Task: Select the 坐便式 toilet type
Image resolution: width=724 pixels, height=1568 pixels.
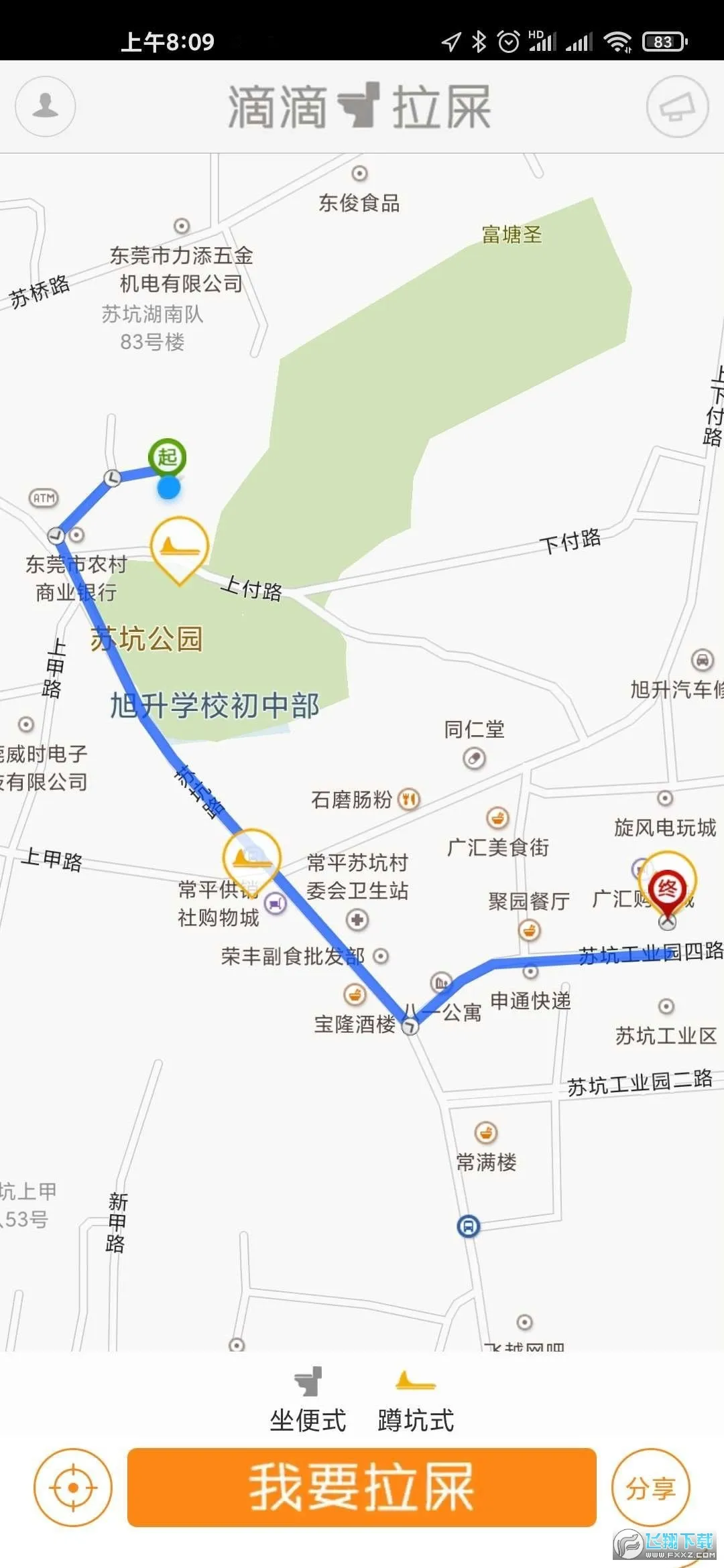Action: (308, 1400)
